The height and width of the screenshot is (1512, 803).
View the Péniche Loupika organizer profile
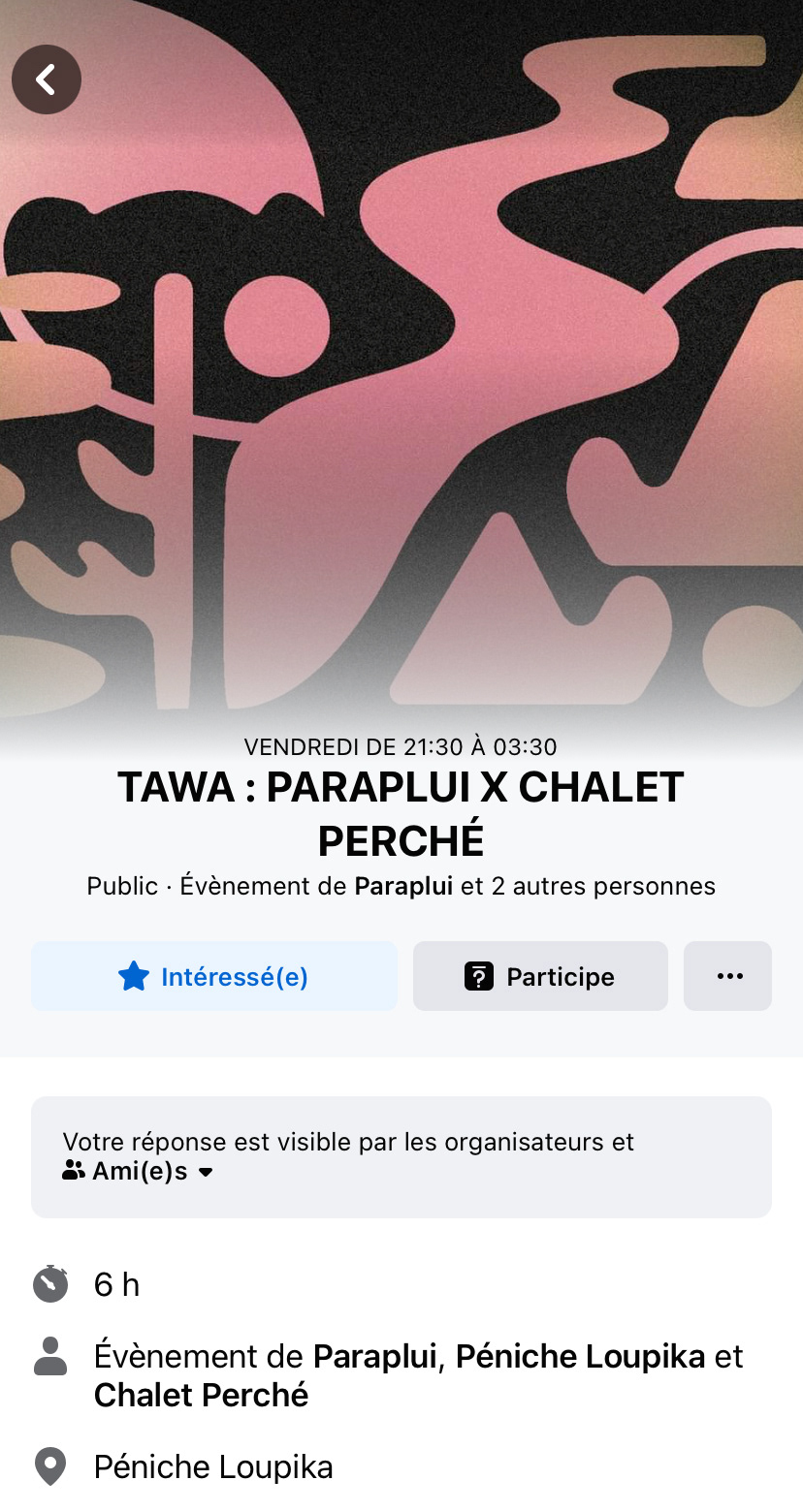click(x=580, y=1356)
